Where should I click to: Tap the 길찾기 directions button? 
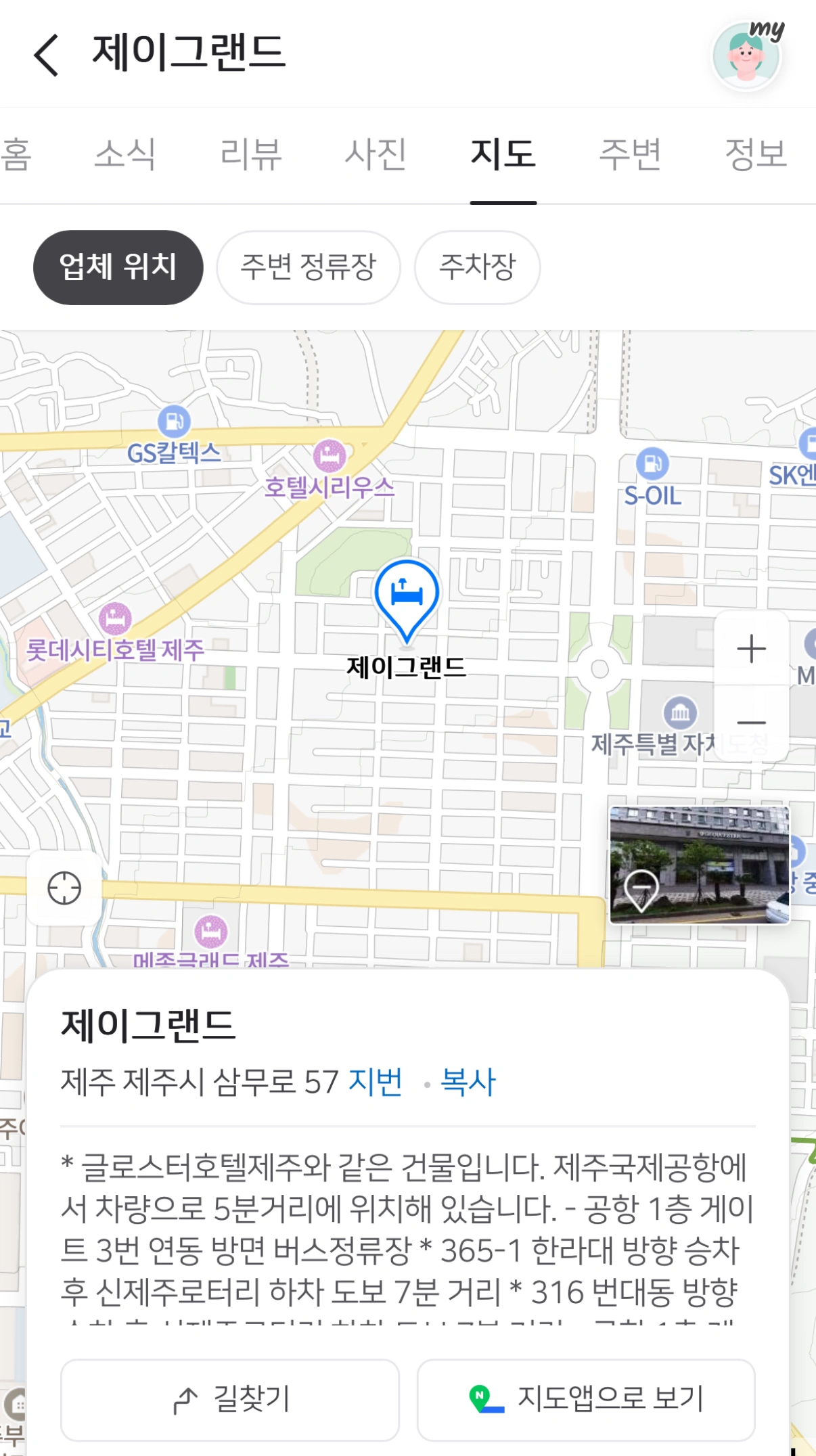point(230,1400)
